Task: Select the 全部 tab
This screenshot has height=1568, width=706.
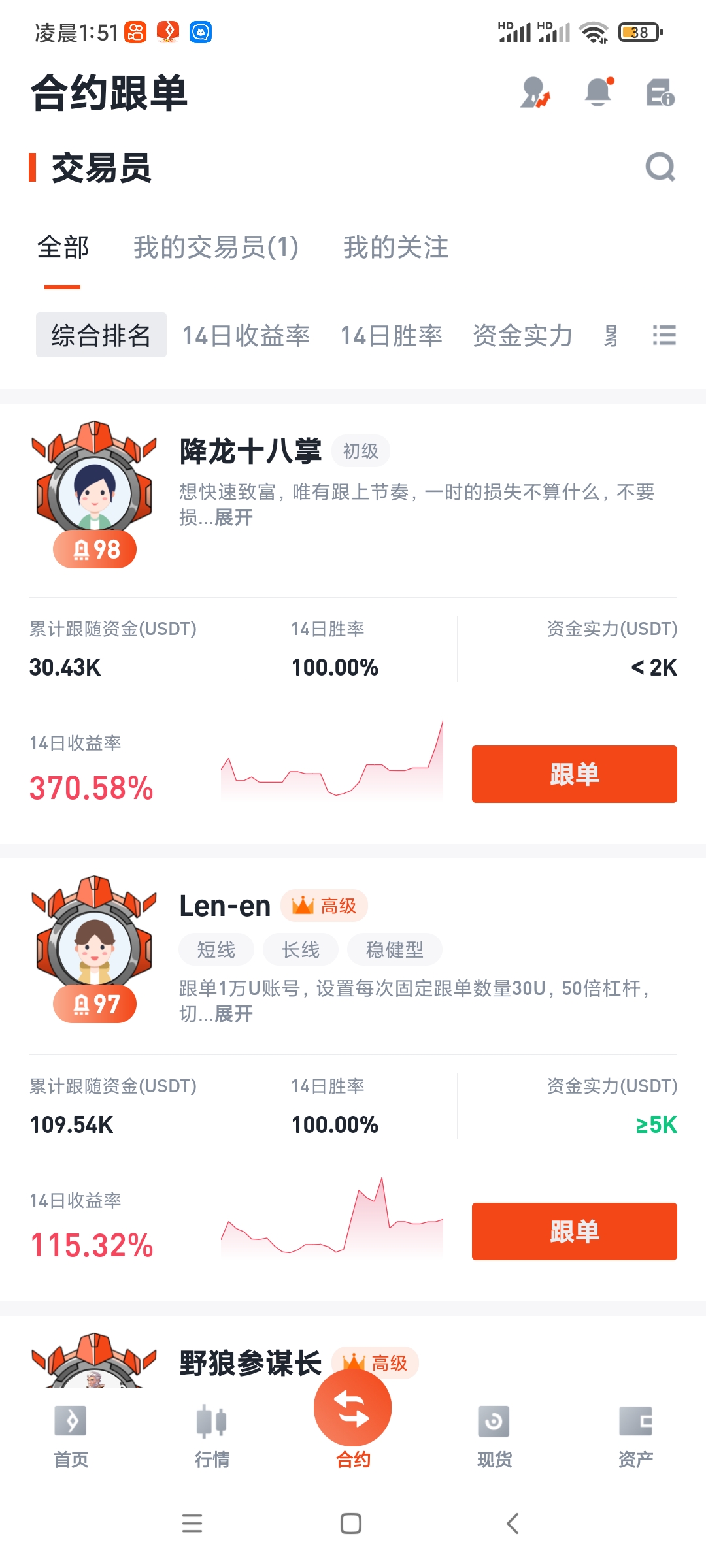Action: tap(63, 248)
